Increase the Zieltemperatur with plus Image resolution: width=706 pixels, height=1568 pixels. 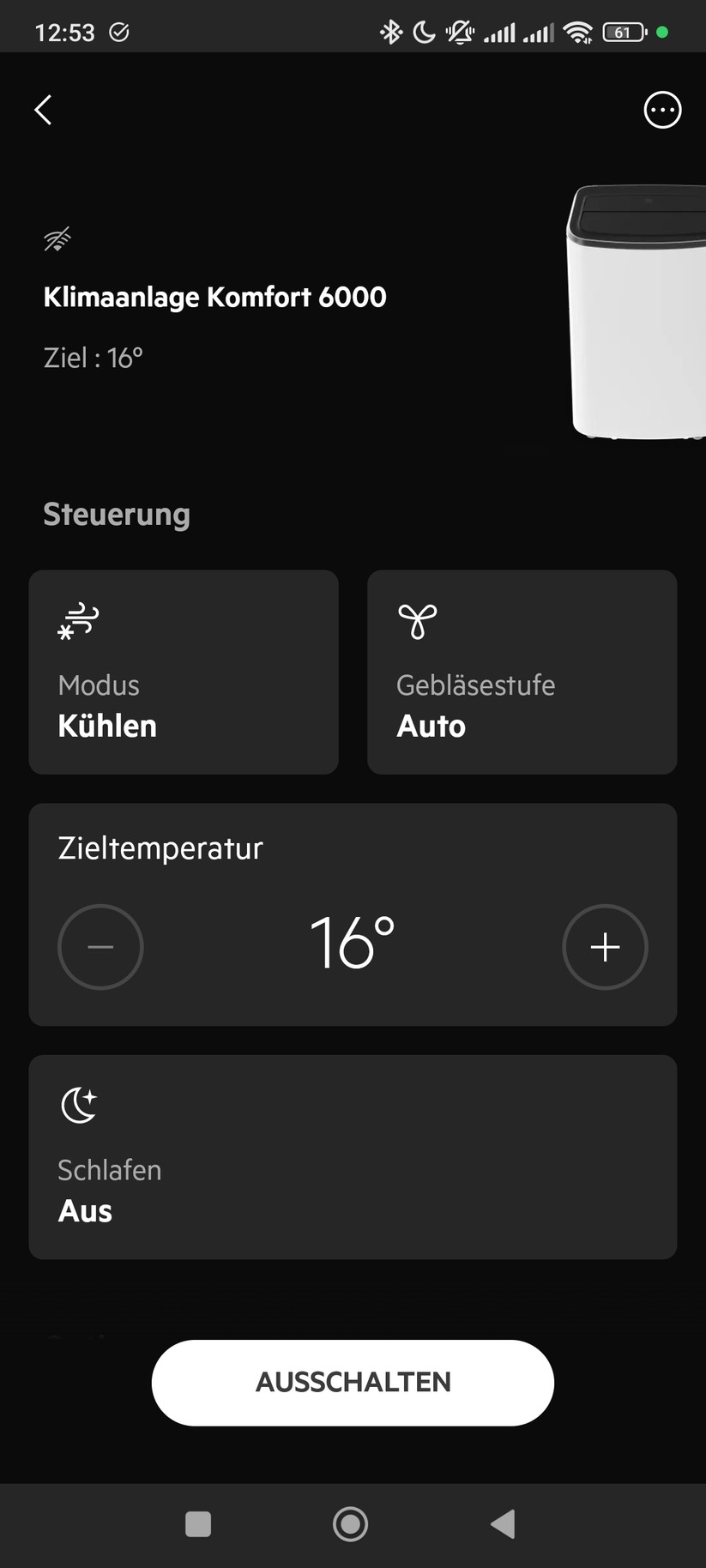point(605,947)
